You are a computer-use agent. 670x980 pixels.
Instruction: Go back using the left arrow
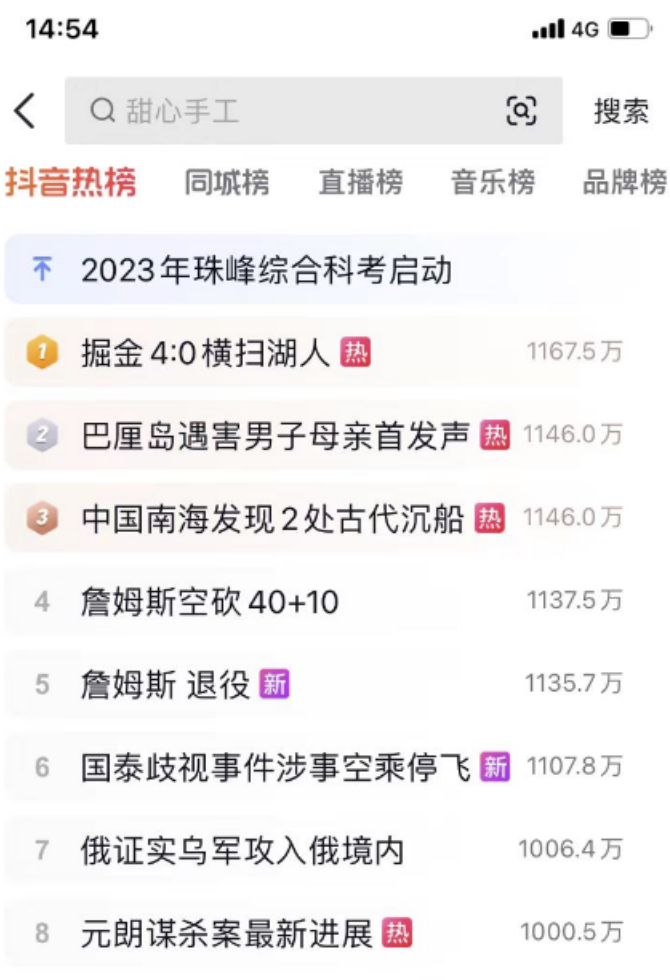[26, 111]
